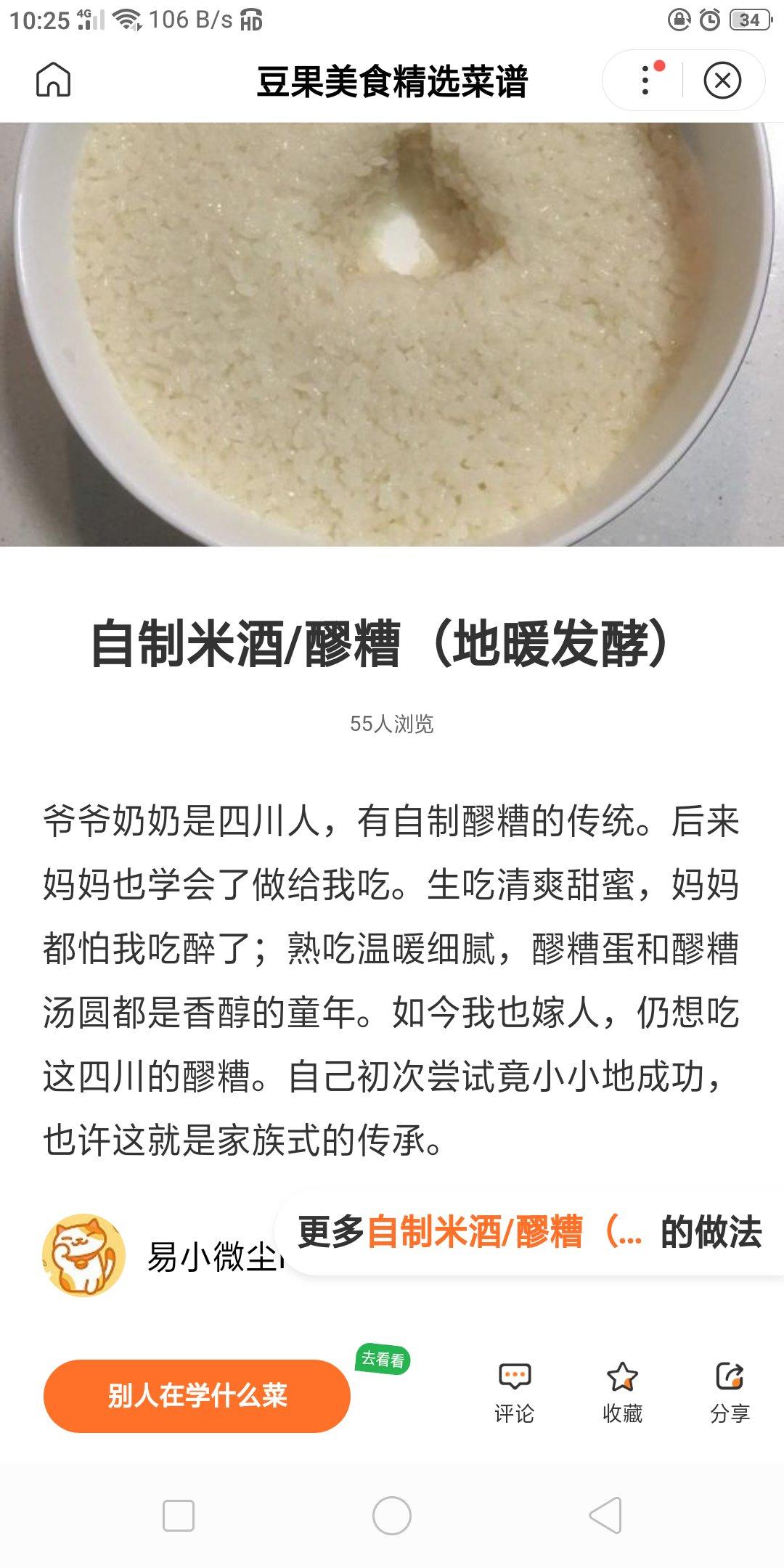Go to the mini program home page

pyautogui.click(x=53, y=80)
